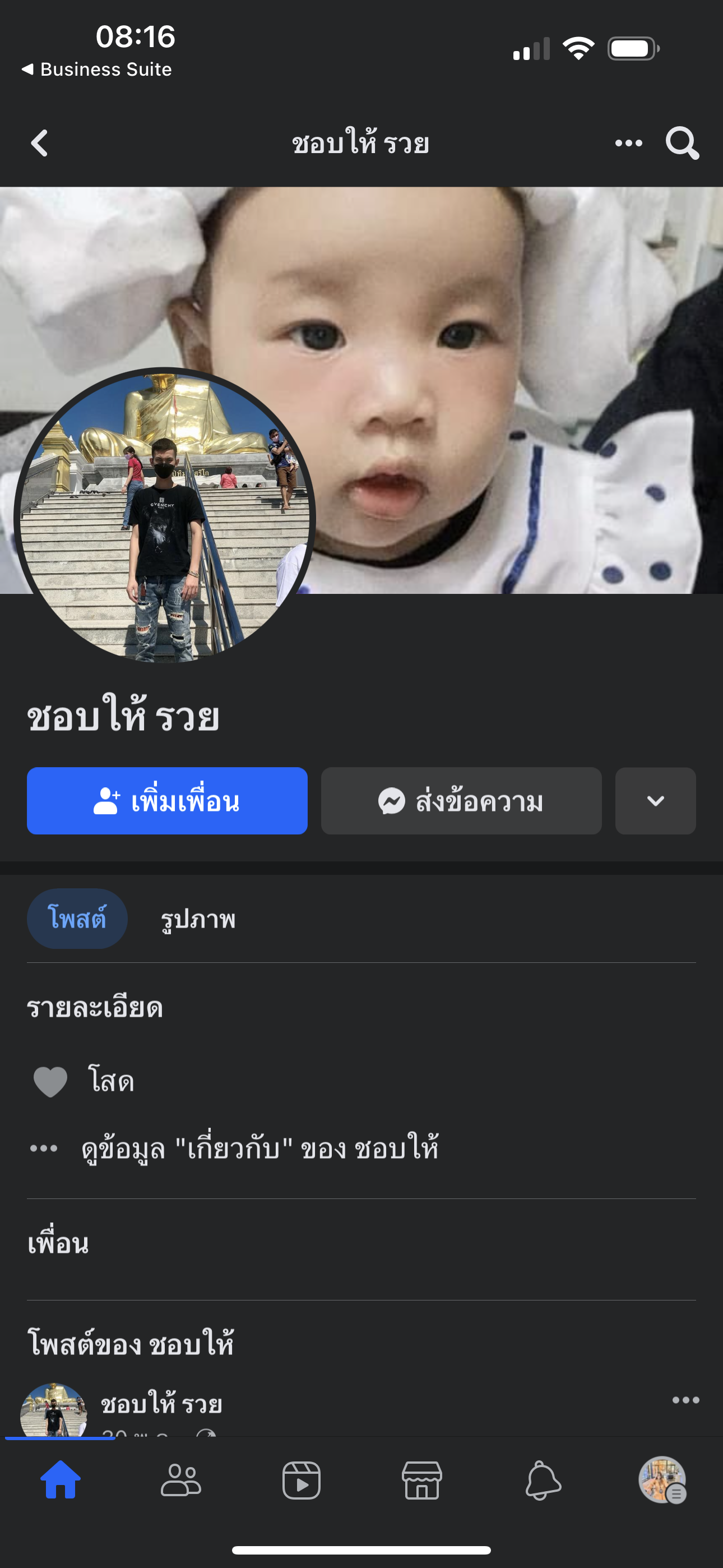This screenshot has height=1568, width=723.
Task: Return to Business Suite app
Action: coord(98,70)
